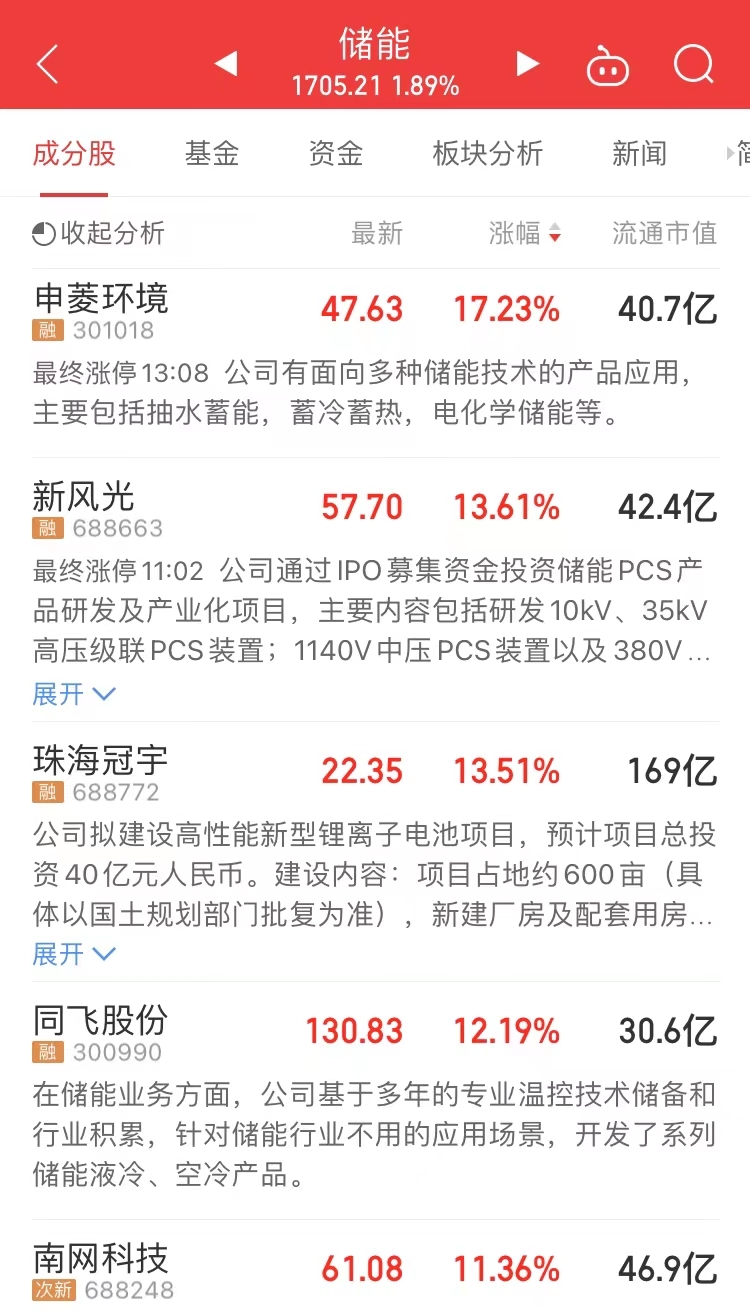
Task: Open stock 新风光 details
Action: [84, 496]
